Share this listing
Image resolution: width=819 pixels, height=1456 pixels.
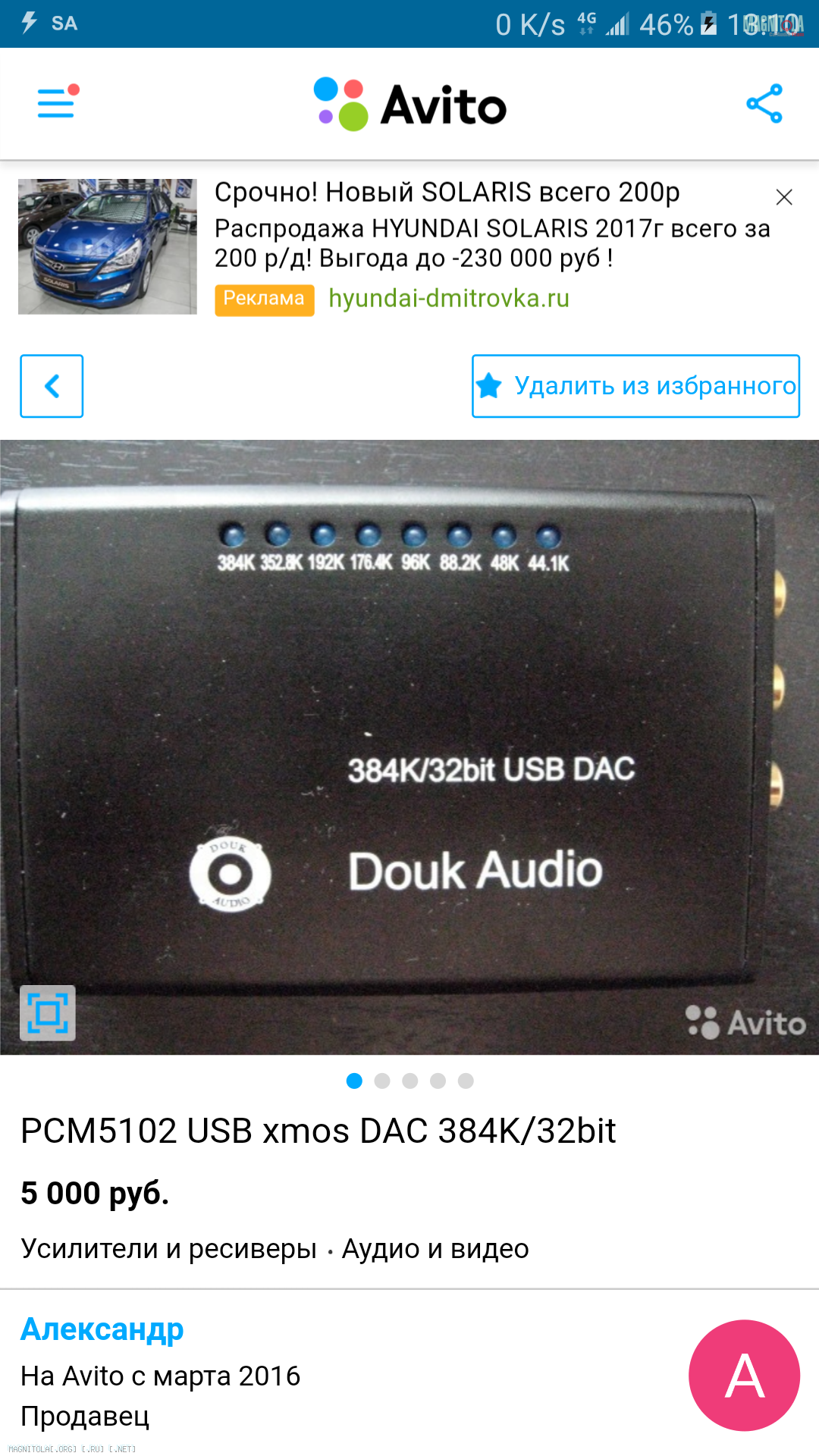tap(764, 103)
